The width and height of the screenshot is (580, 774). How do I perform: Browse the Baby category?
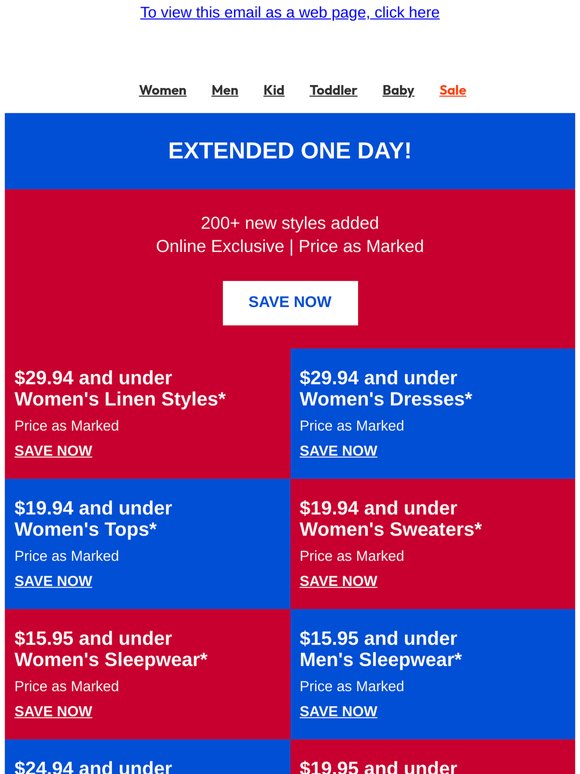pos(398,90)
